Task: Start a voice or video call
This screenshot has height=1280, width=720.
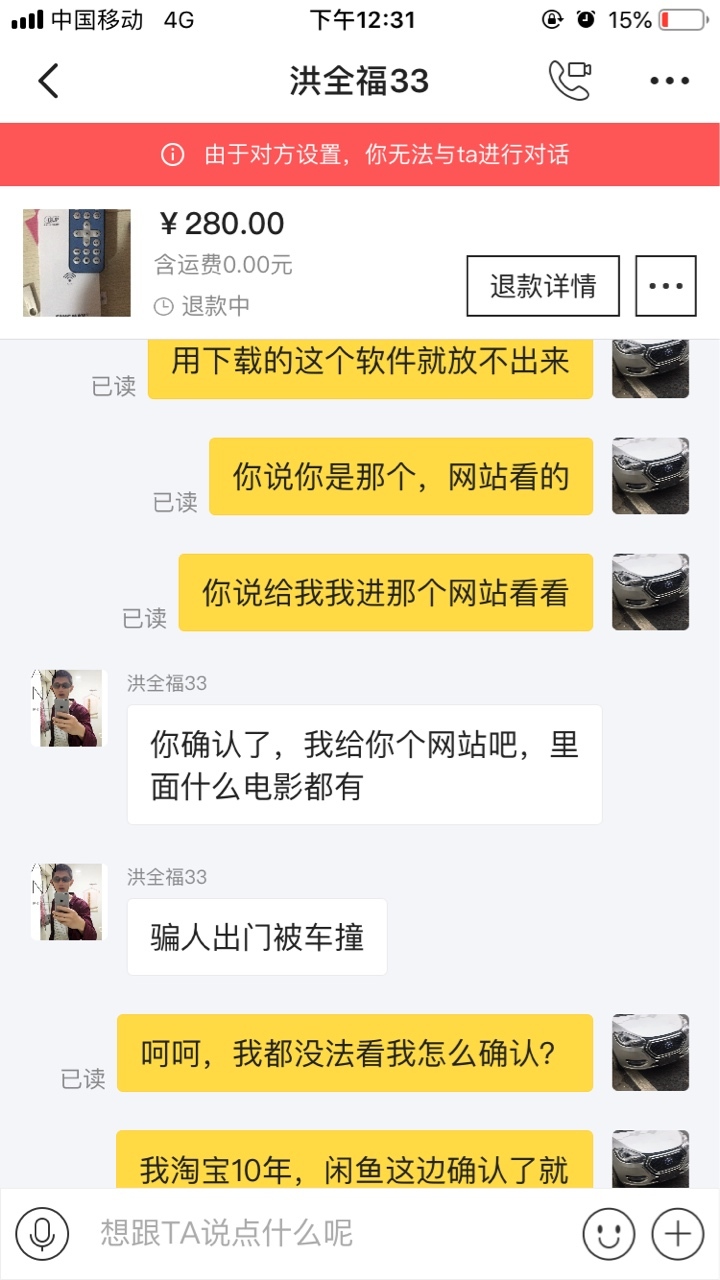Action: [570, 81]
